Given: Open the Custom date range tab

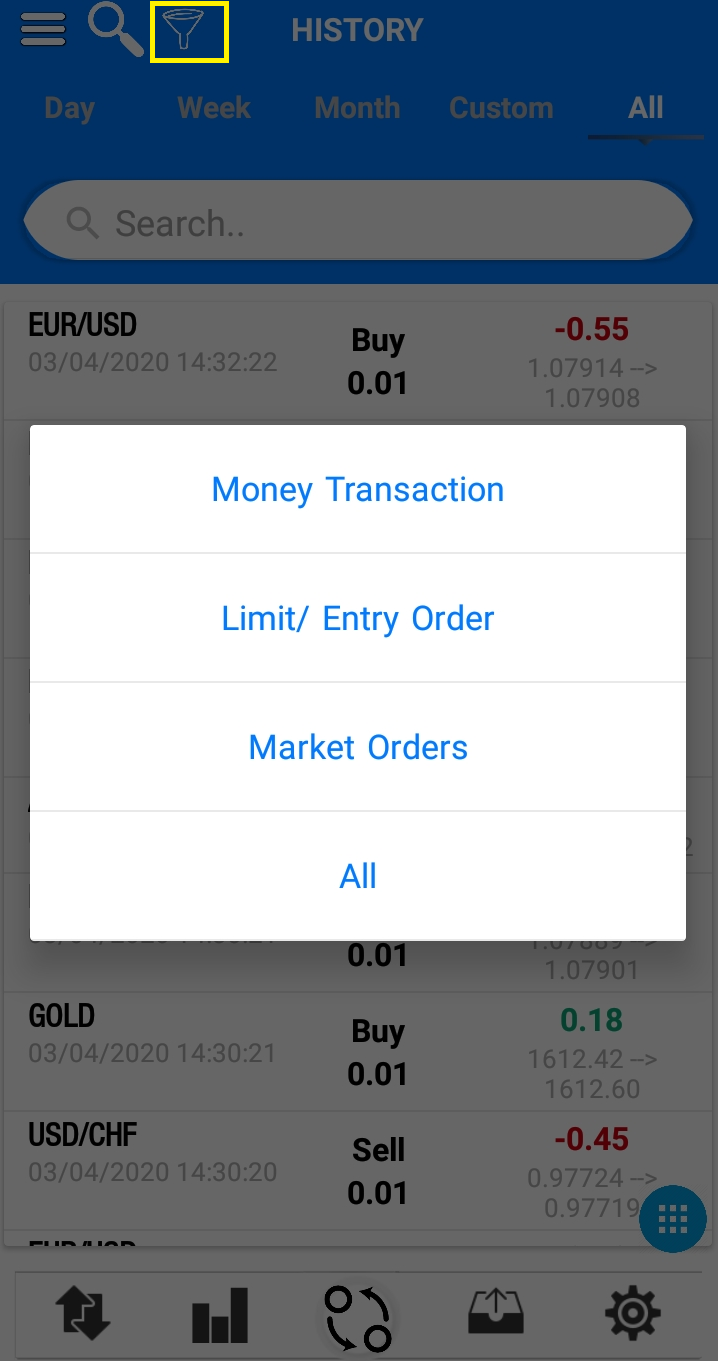Looking at the screenshot, I should tap(501, 108).
